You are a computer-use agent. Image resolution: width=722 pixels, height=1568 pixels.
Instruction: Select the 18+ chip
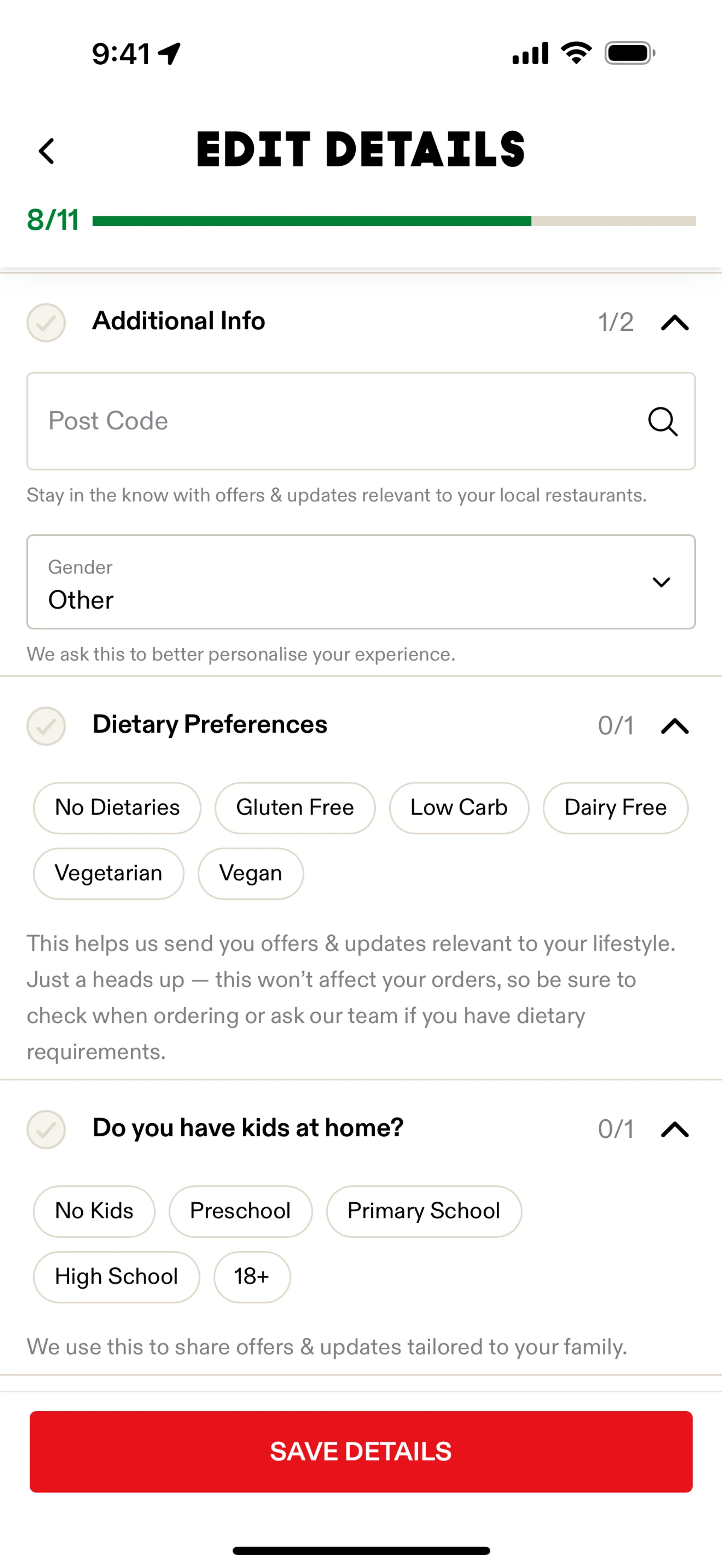[252, 1276]
